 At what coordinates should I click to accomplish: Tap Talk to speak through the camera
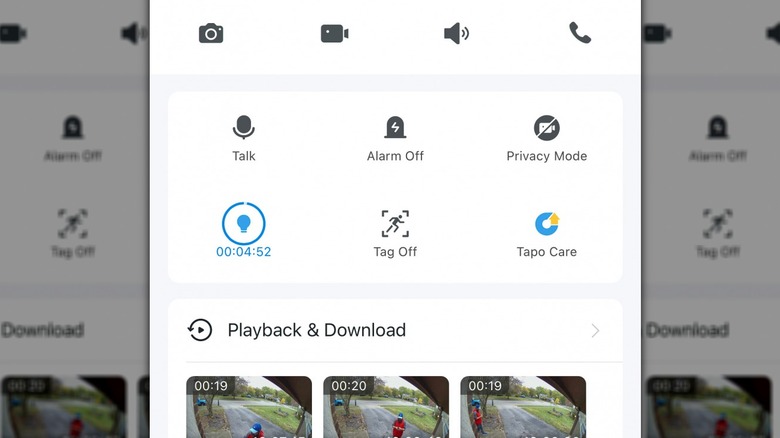pos(244,137)
